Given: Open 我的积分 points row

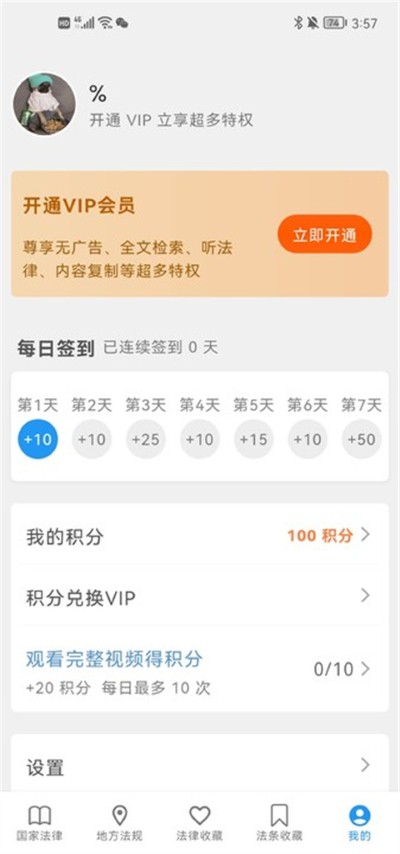Looking at the screenshot, I should point(200,536).
